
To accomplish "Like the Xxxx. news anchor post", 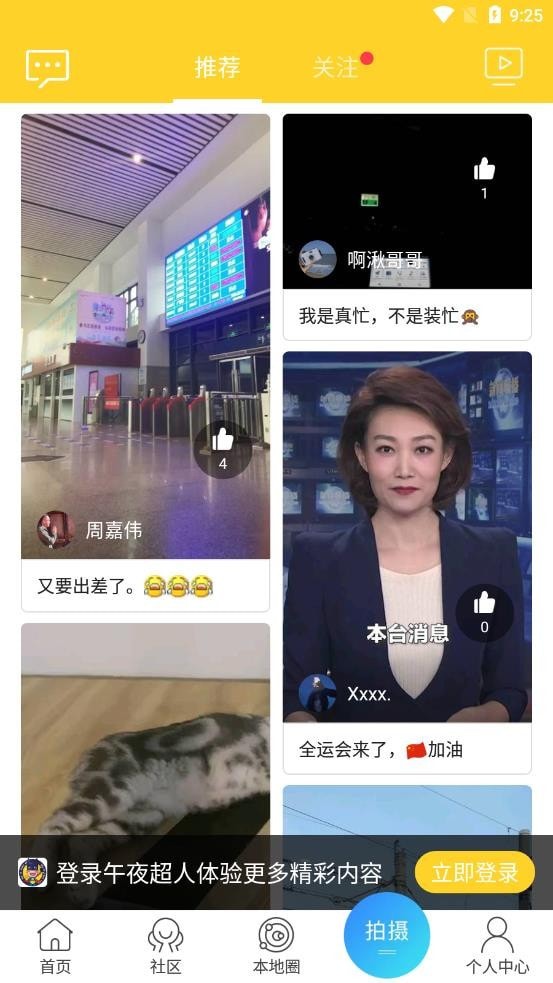I will pos(484,612).
